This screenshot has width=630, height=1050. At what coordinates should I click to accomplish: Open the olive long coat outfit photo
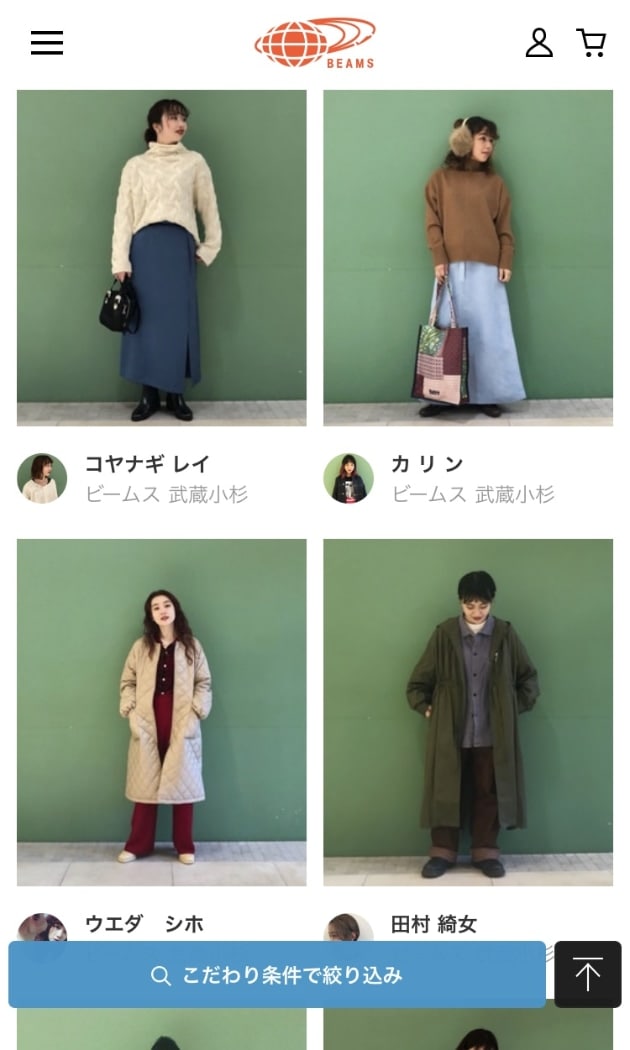468,712
